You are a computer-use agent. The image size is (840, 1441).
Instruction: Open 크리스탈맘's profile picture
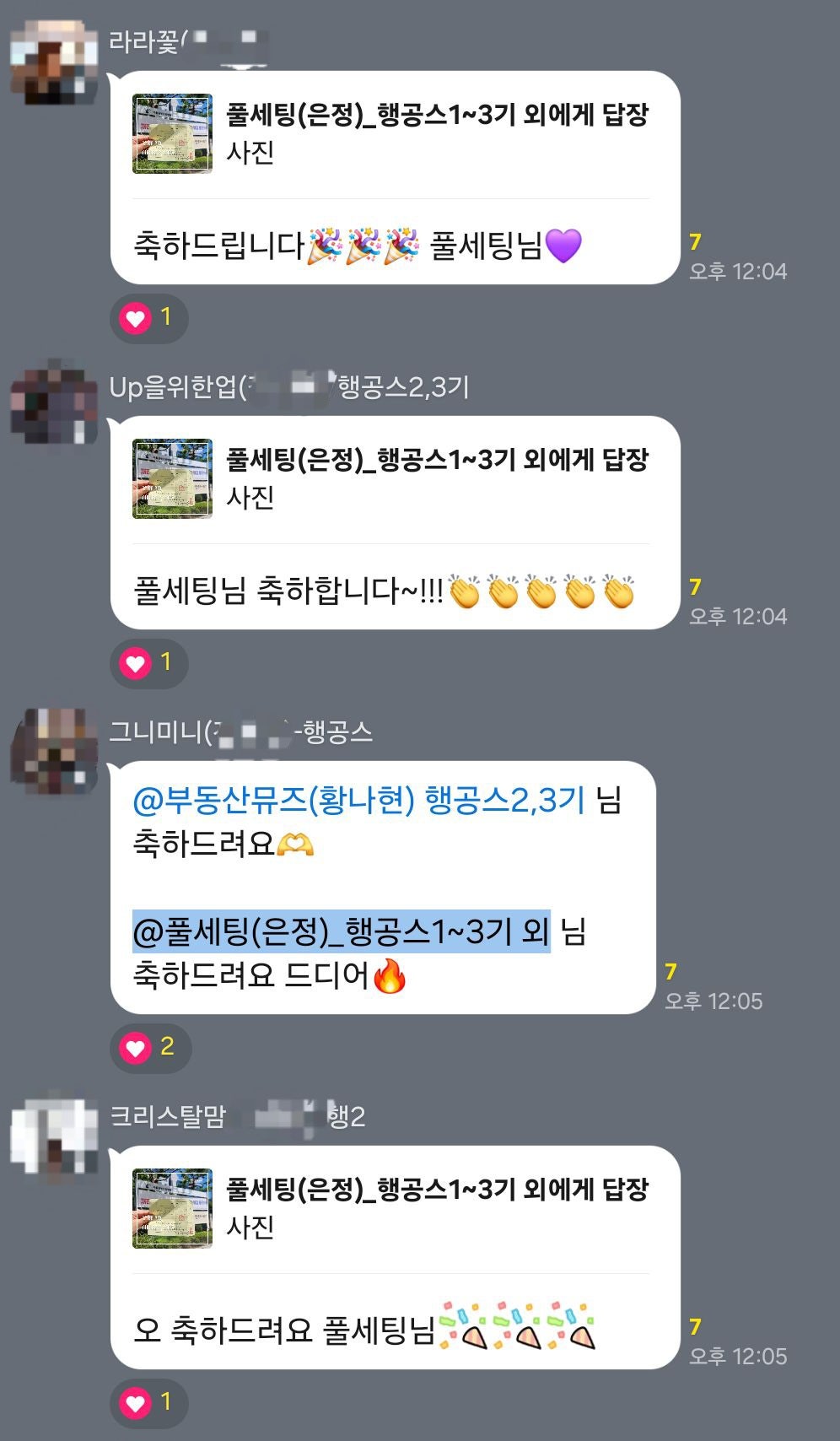click(x=54, y=1136)
